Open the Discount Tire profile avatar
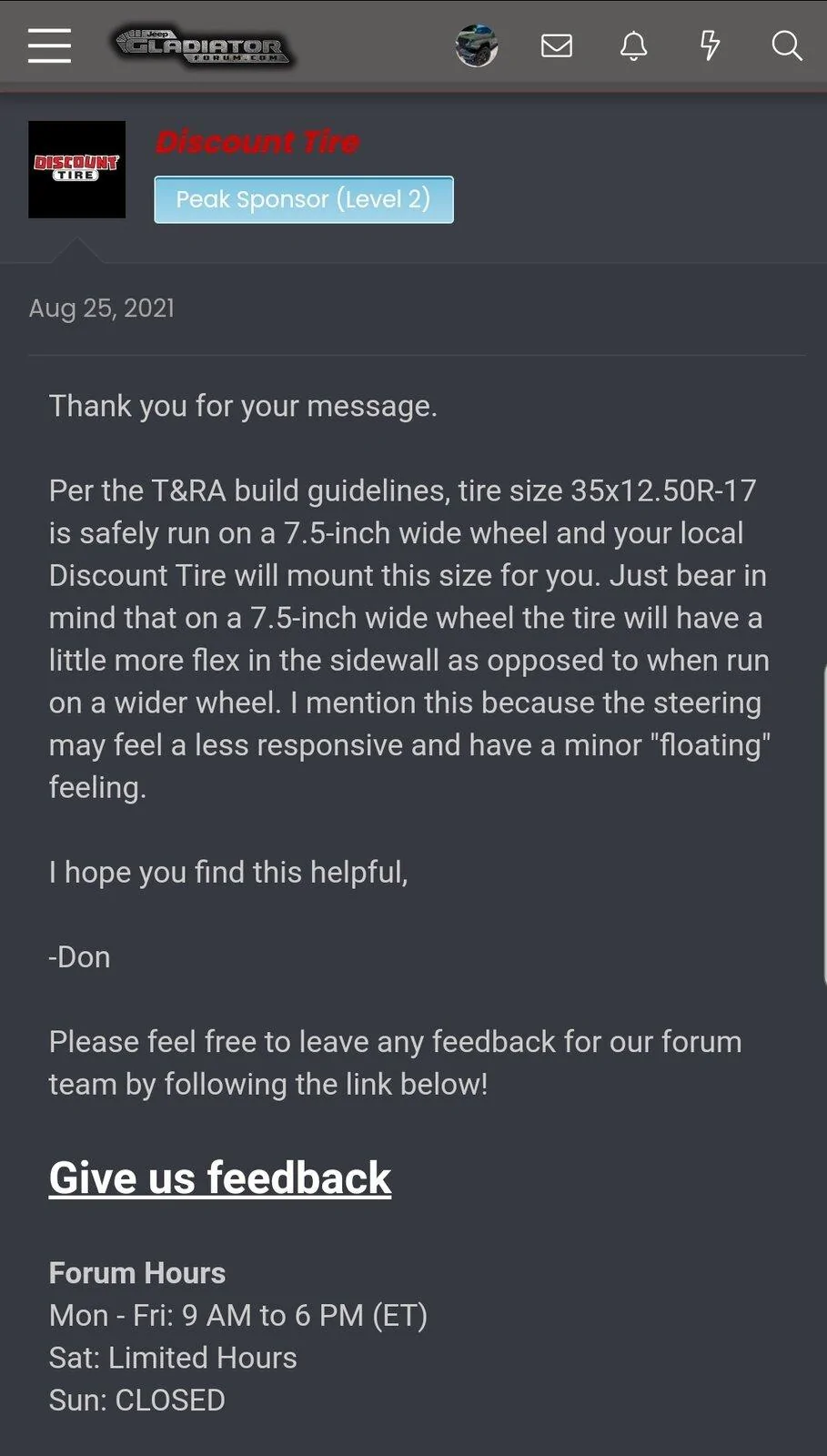The image size is (827, 1456). pos(77,169)
